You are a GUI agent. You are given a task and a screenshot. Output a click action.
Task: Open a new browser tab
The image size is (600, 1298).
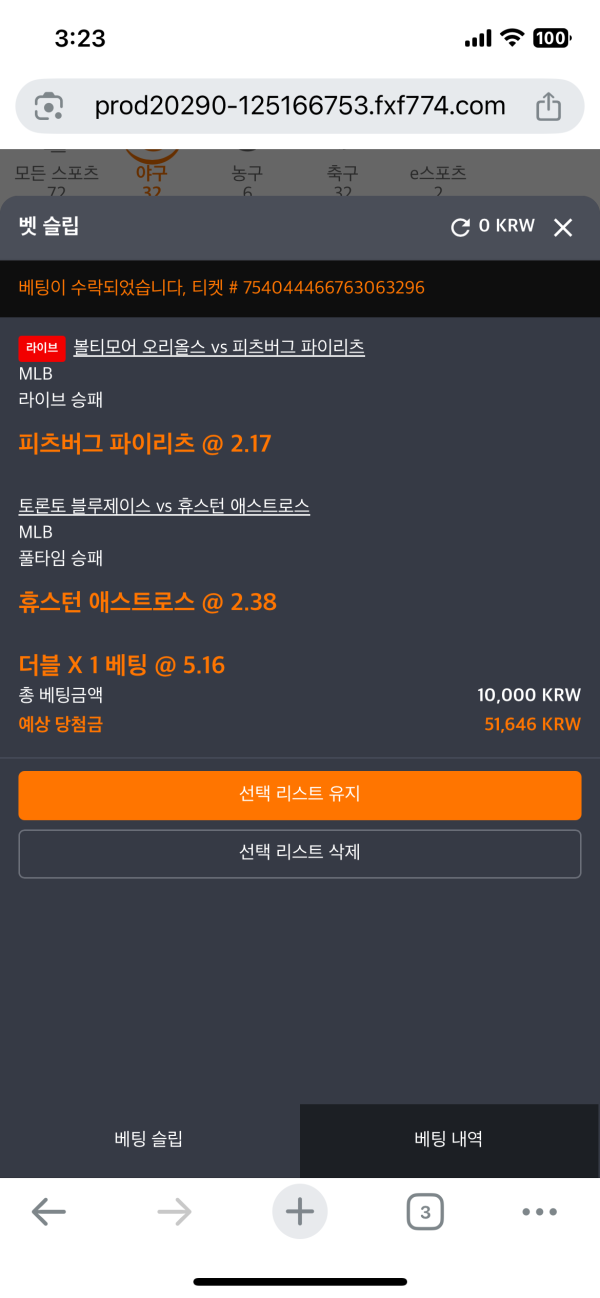(300, 1212)
